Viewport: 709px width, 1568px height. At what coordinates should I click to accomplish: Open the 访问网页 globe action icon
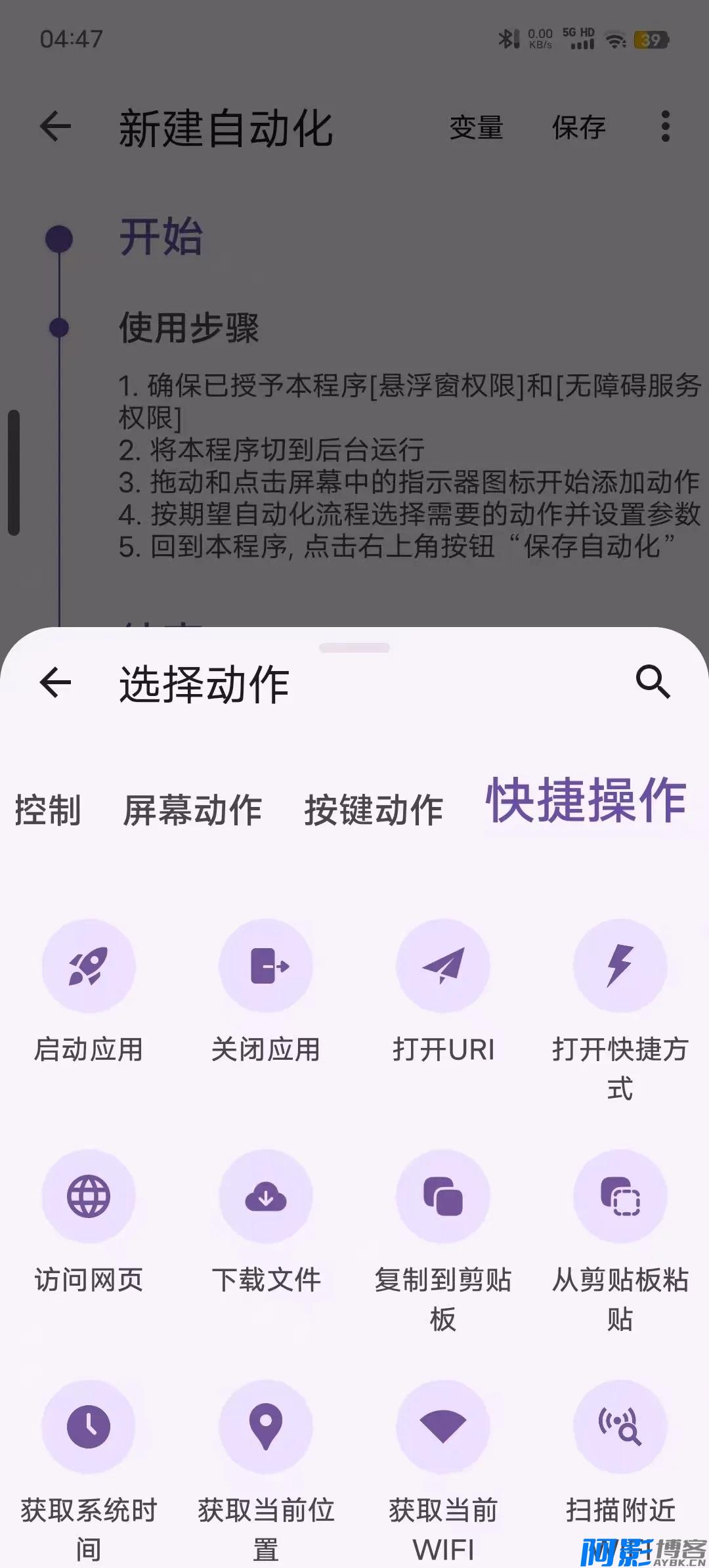89,1196
